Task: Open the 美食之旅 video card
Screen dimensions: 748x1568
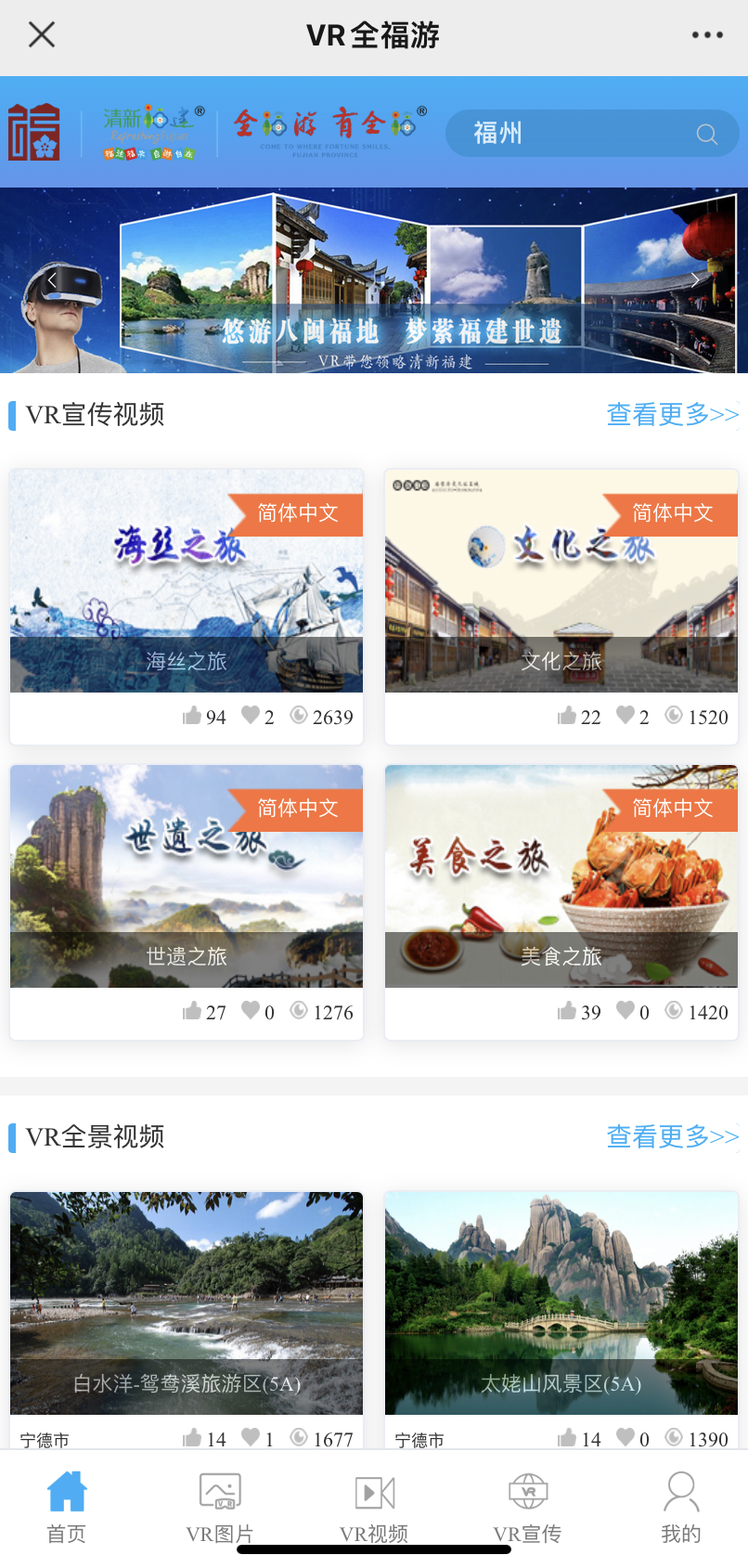Action: (x=561, y=876)
